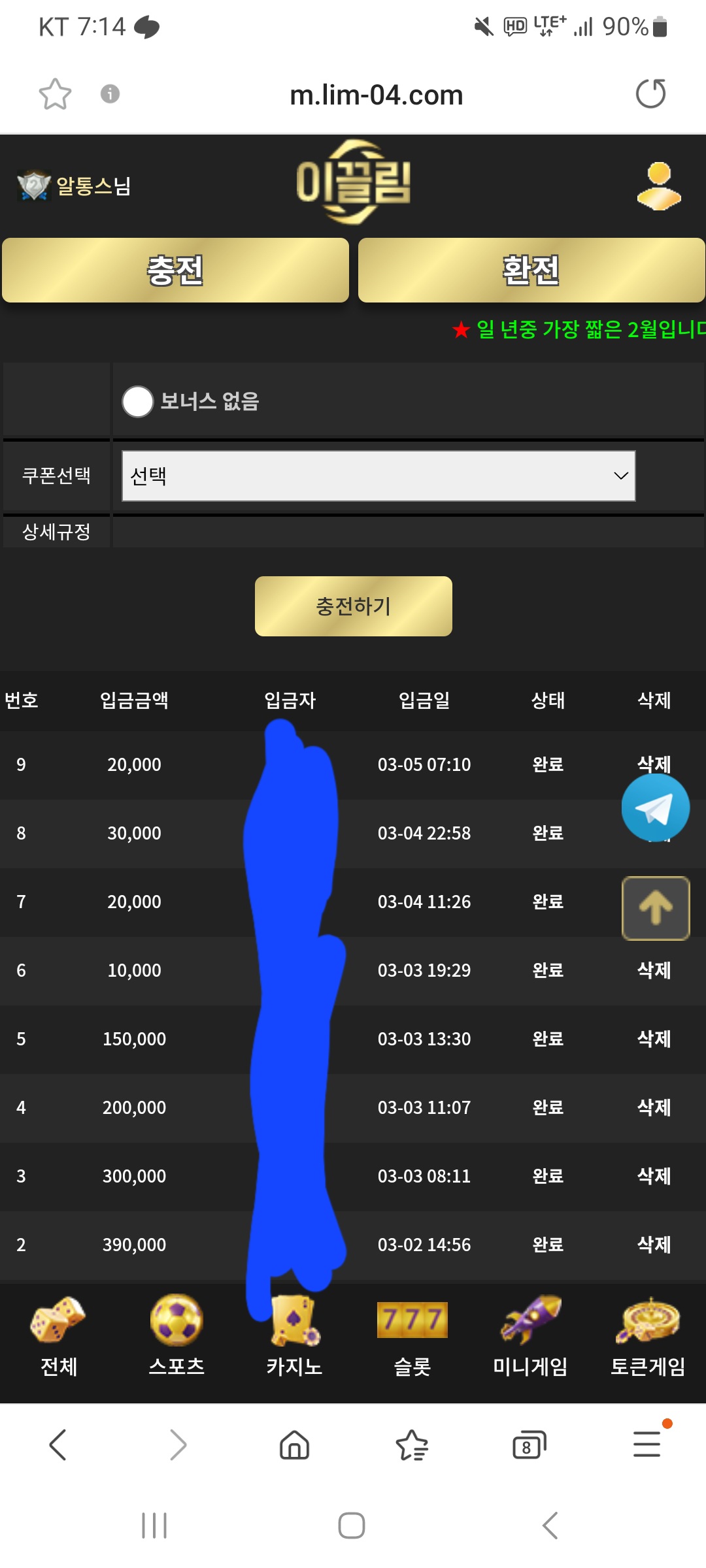This screenshot has height=1568, width=706.
Task: Tap the 충전 button
Action: [175, 270]
